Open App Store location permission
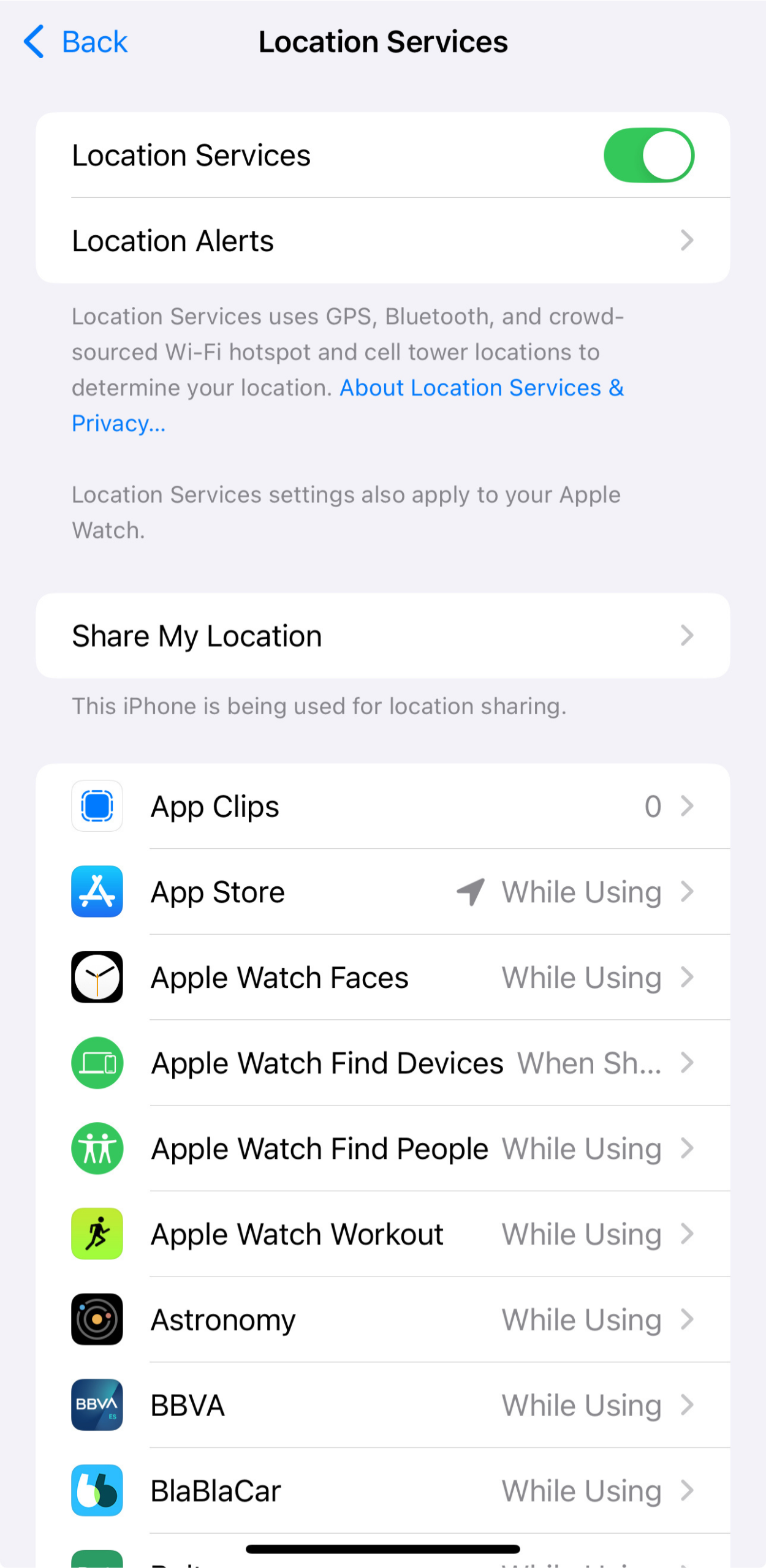This screenshot has height=1568, width=766. tap(382, 892)
